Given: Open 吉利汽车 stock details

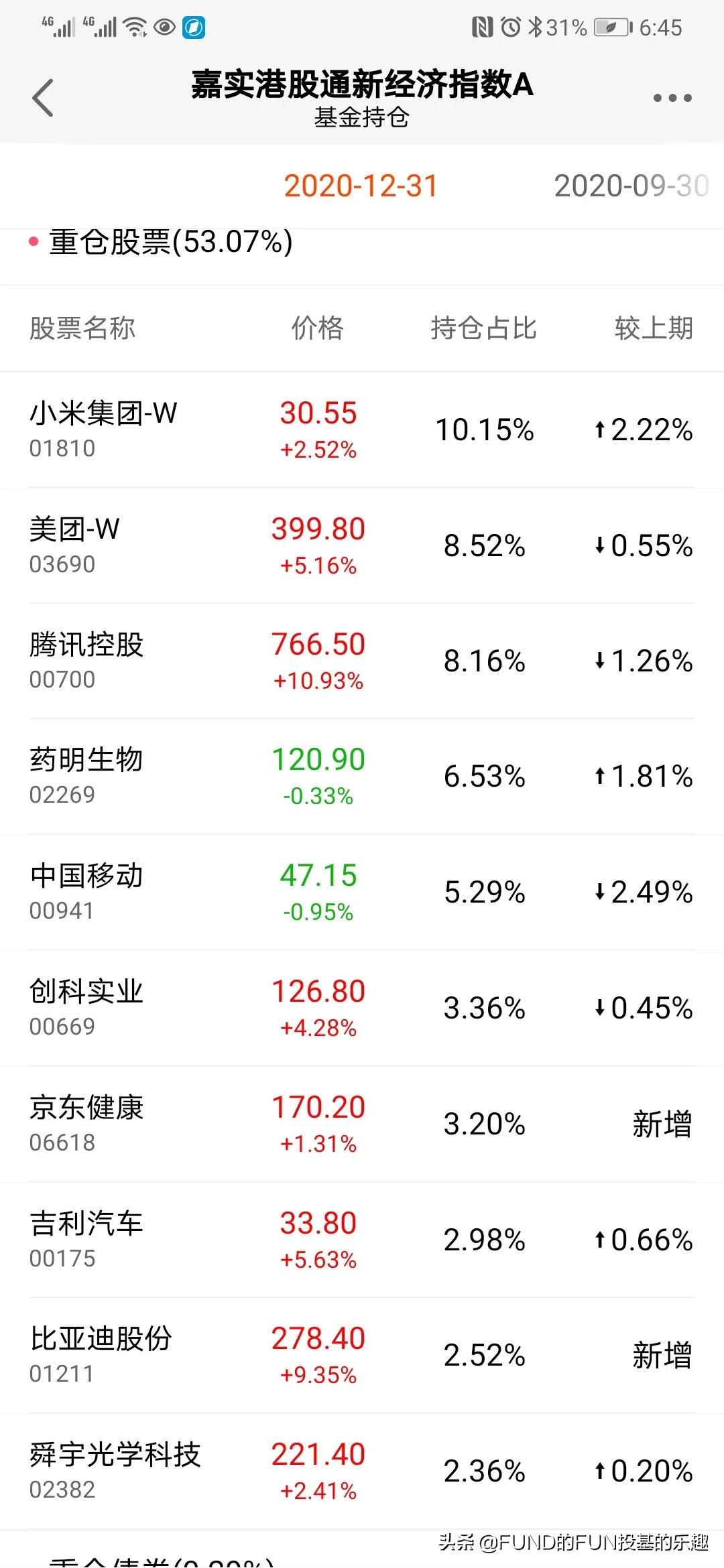Looking at the screenshot, I should 362,1240.
